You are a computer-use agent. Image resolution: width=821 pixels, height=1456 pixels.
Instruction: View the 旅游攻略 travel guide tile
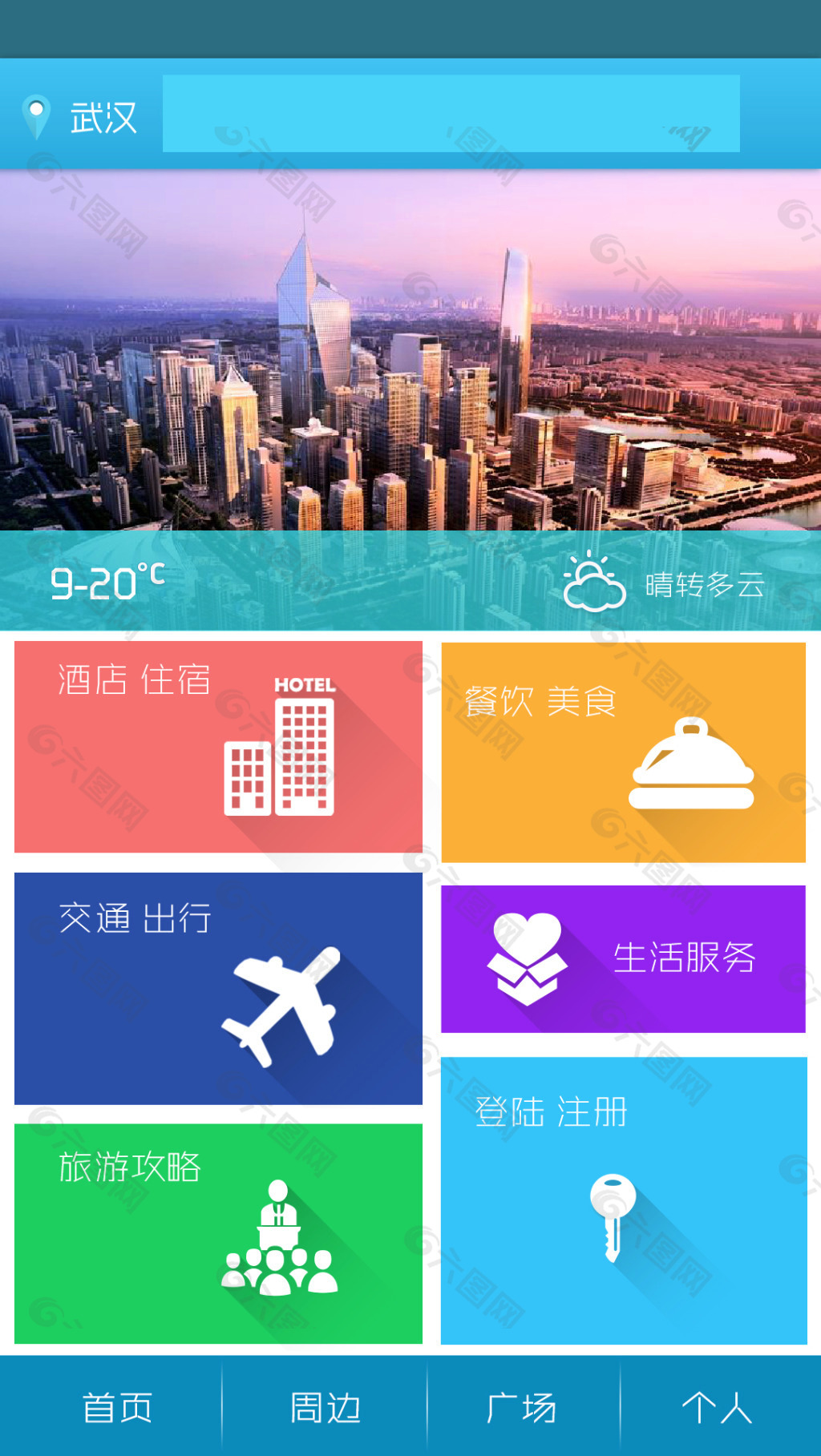(x=218, y=1232)
